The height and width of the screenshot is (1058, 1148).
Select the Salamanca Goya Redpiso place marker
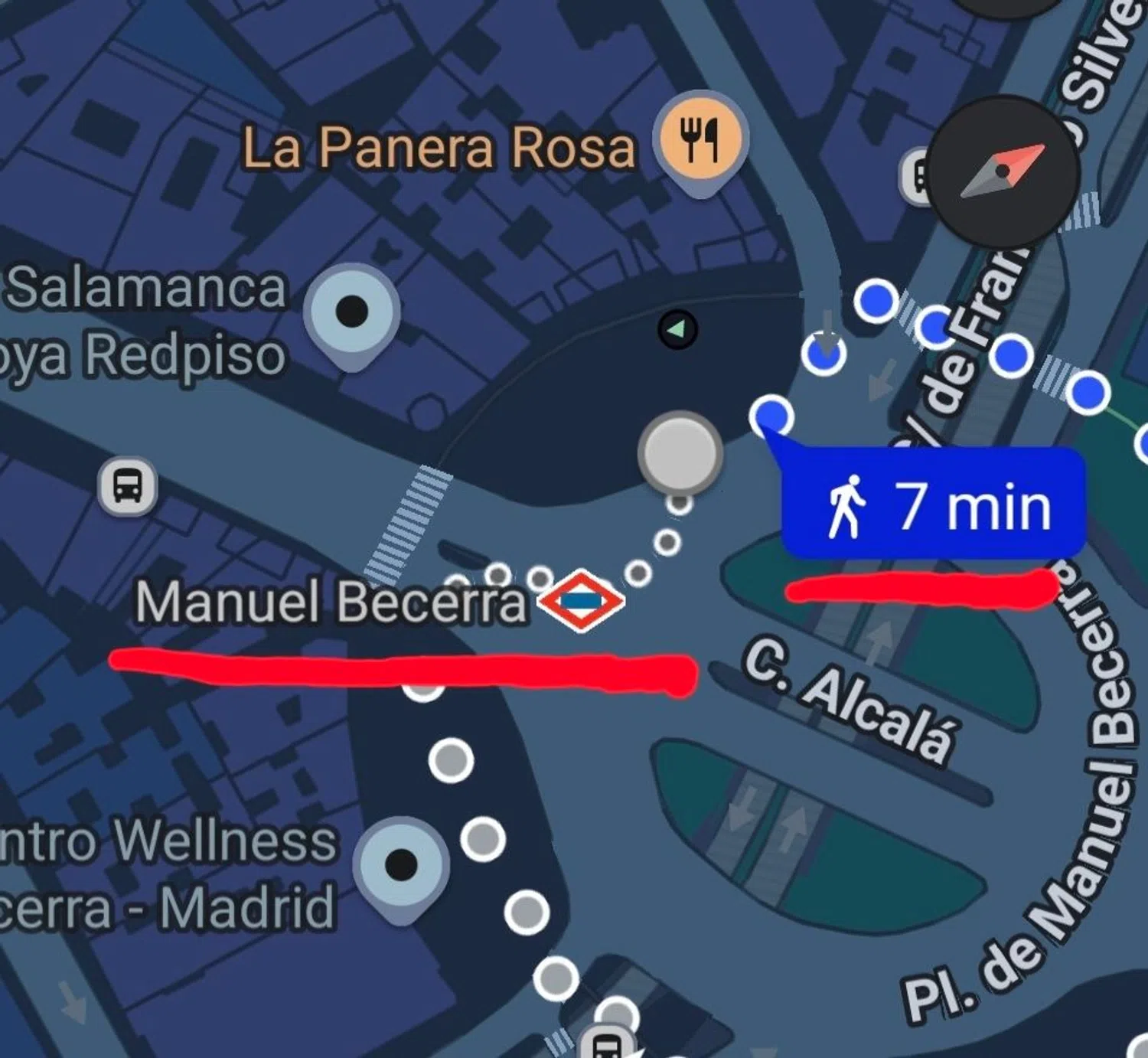click(x=351, y=312)
